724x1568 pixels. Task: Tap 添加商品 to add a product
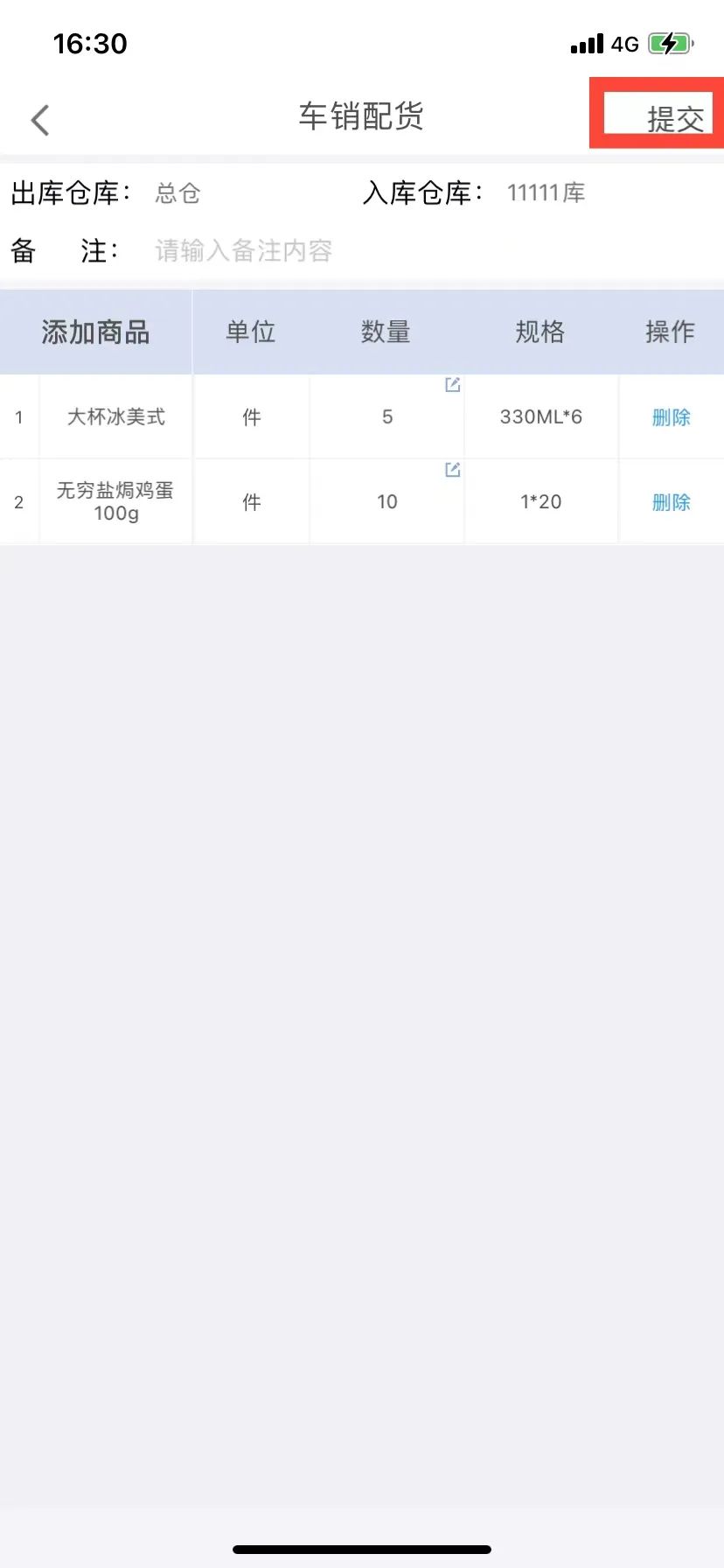[95, 332]
